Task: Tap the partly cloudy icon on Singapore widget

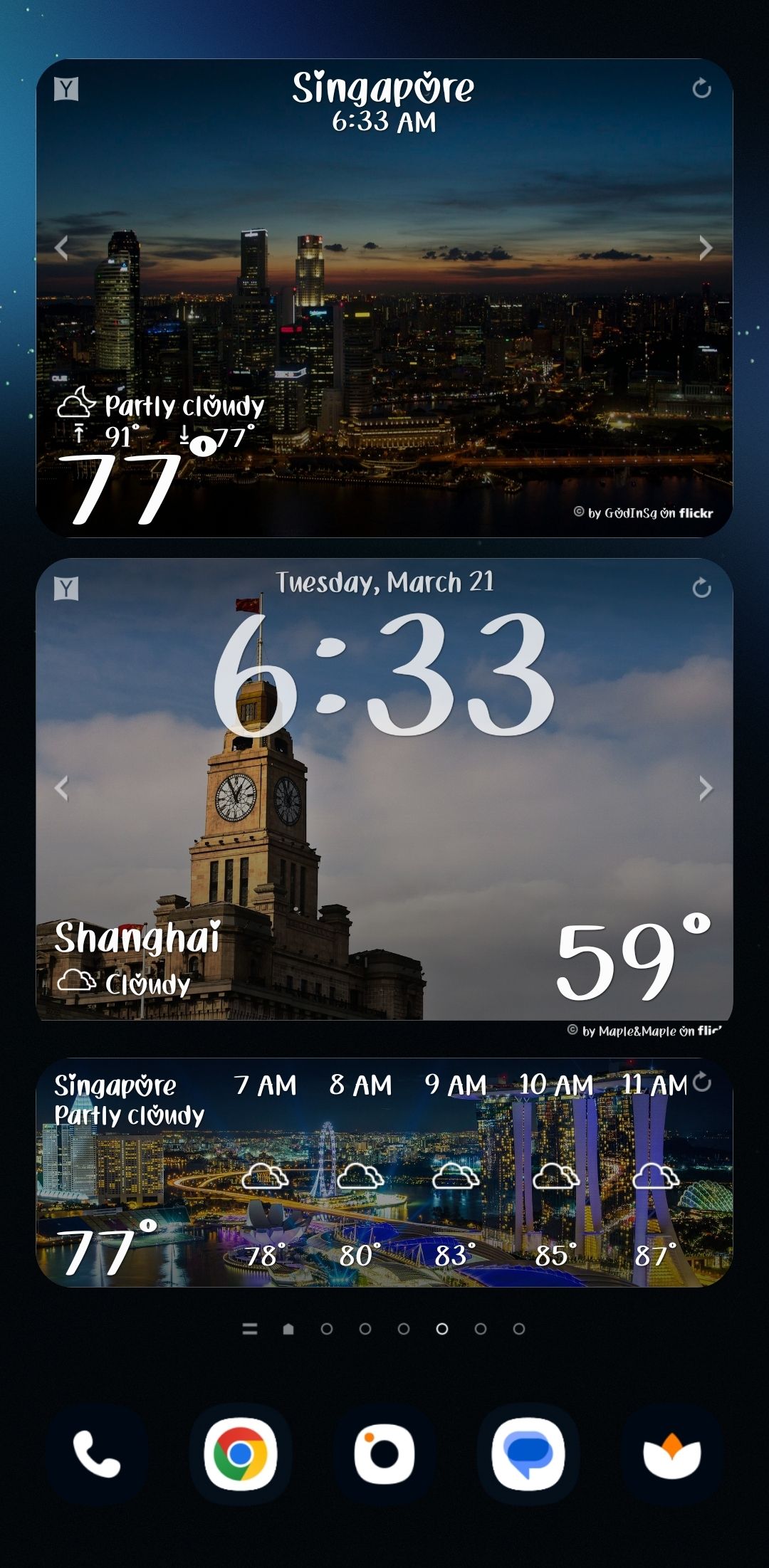Action: pyautogui.click(x=76, y=407)
